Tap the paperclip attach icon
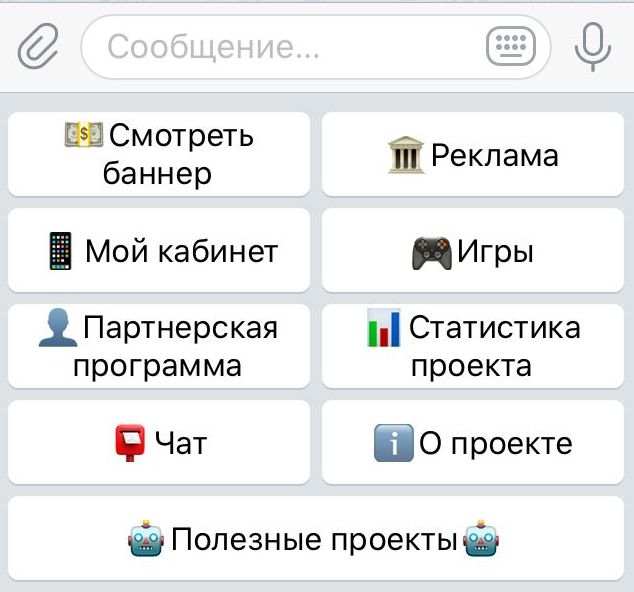634x592 pixels. click(x=38, y=46)
